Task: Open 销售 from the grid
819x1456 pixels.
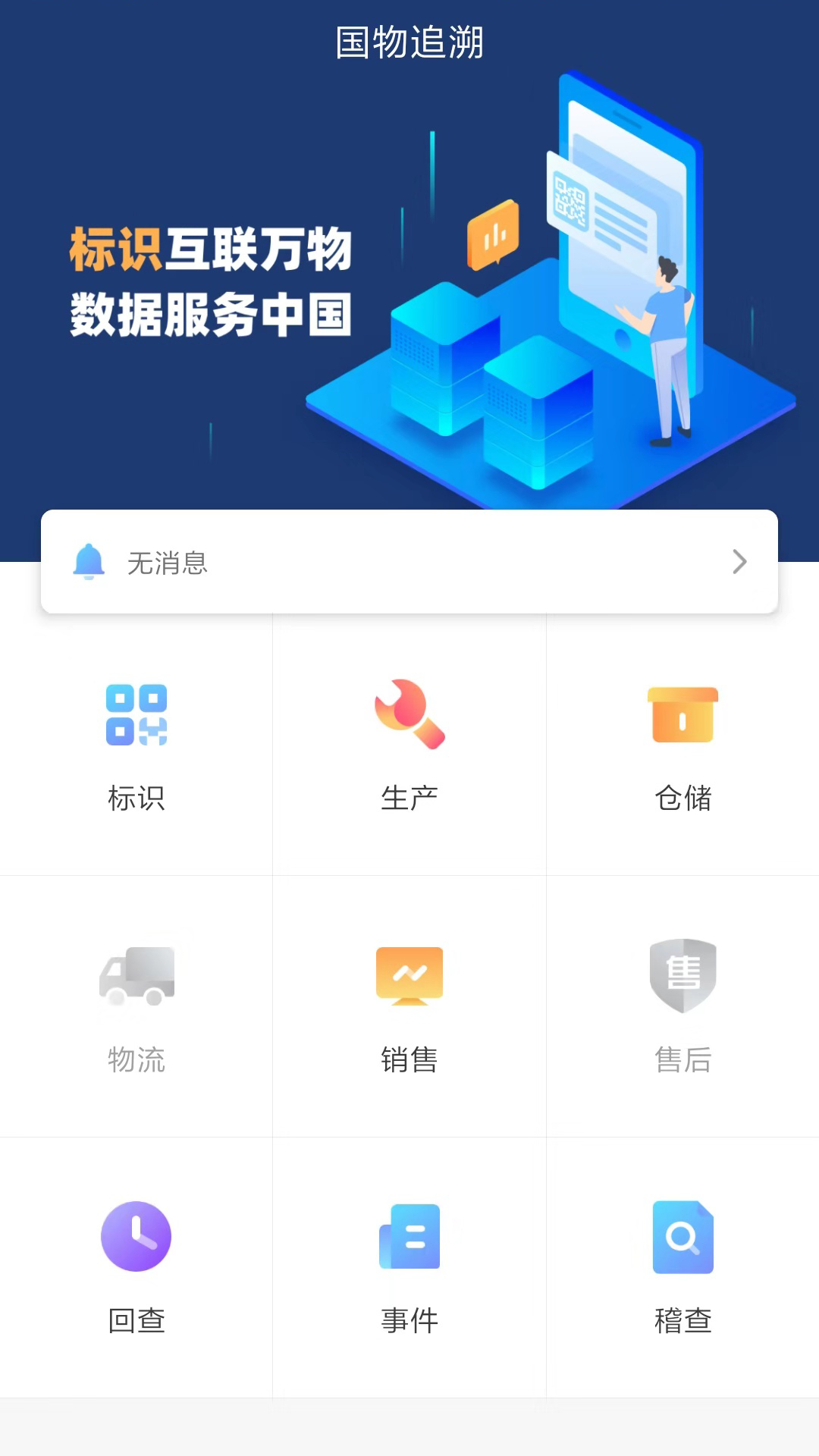Action: [x=409, y=1006]
